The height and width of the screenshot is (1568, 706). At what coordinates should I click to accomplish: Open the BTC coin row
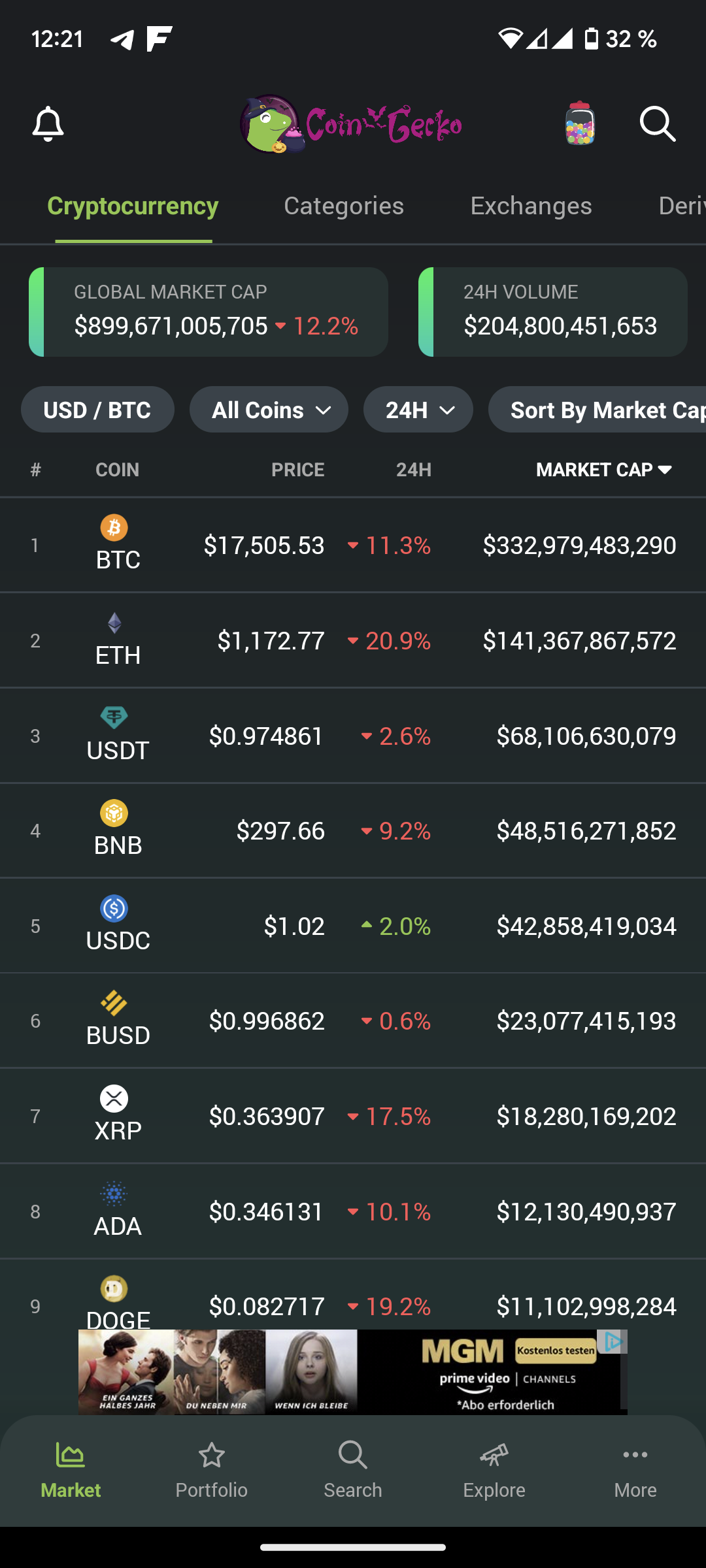(353, 545)
